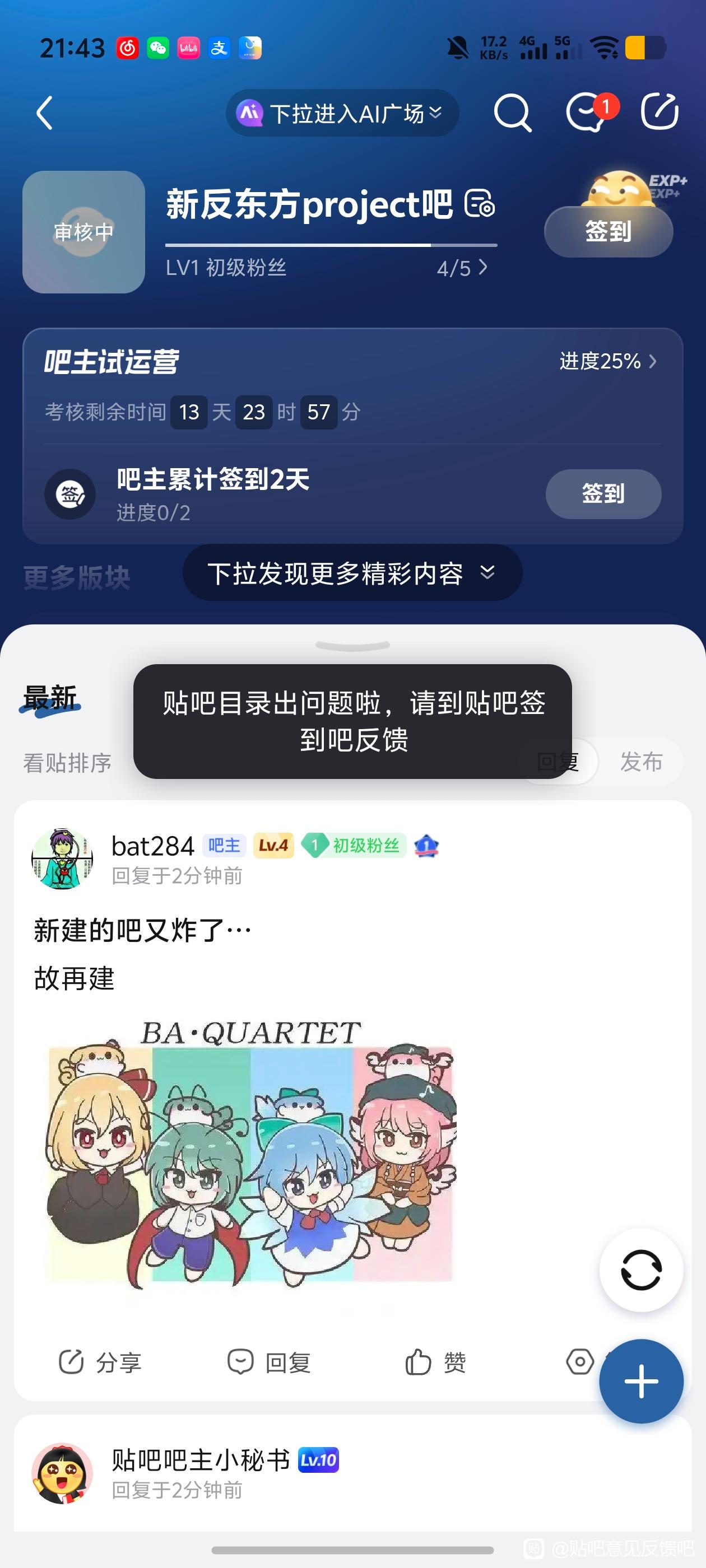Switch to the 最新 tab

pos(50,699)
